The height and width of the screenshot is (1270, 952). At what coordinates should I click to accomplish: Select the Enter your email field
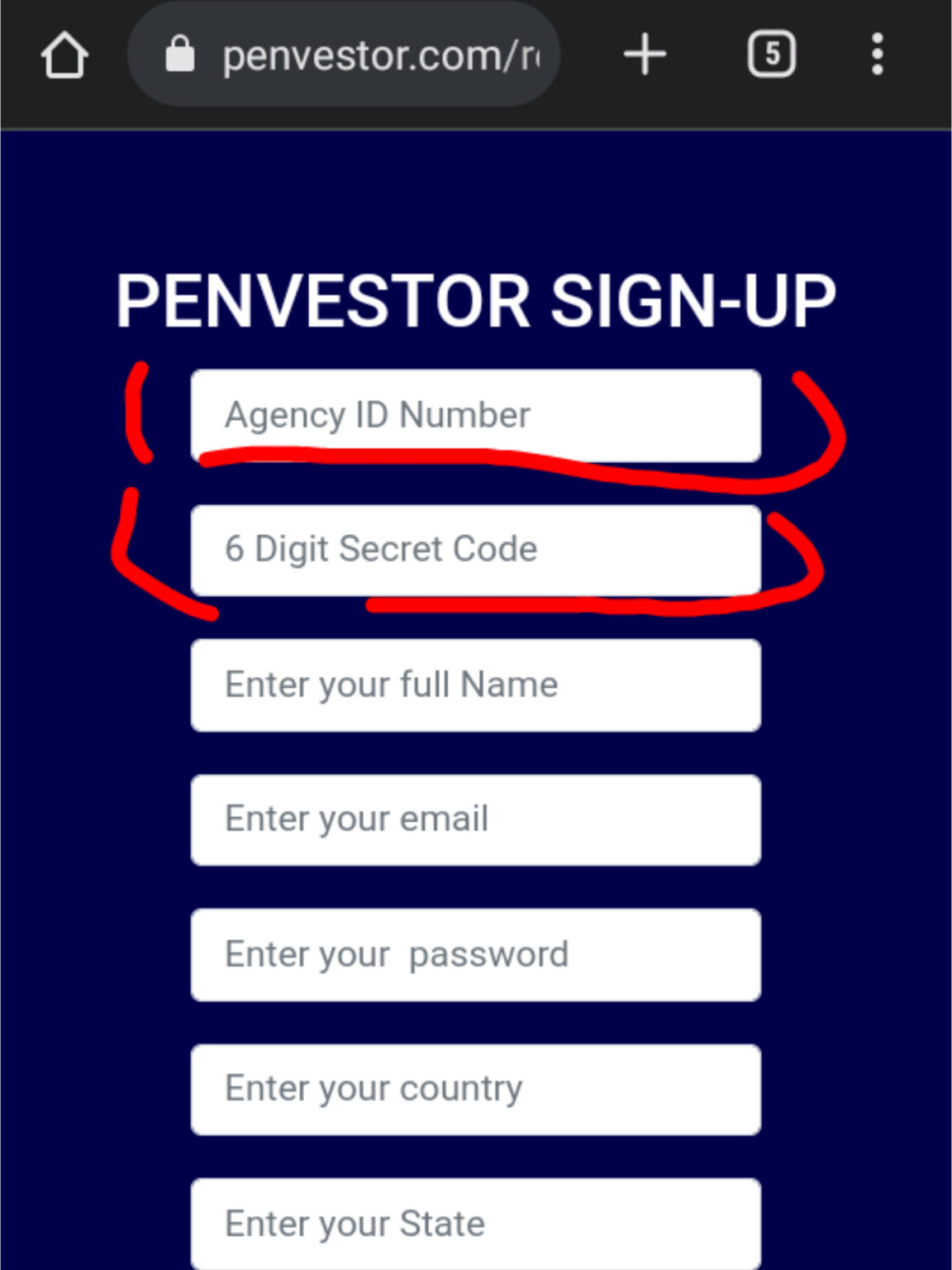click(x=476, y=819)
